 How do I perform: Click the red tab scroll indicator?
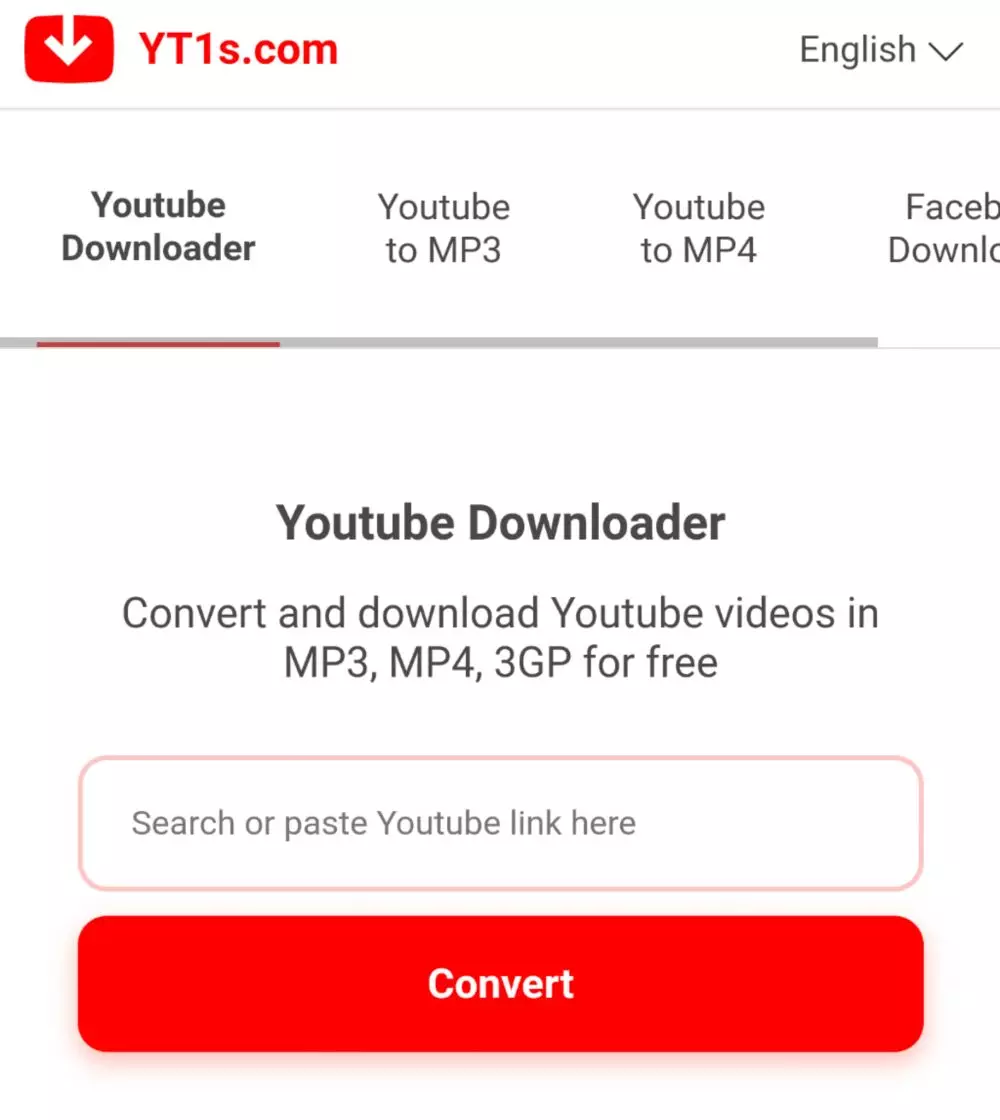pos(158,345)
